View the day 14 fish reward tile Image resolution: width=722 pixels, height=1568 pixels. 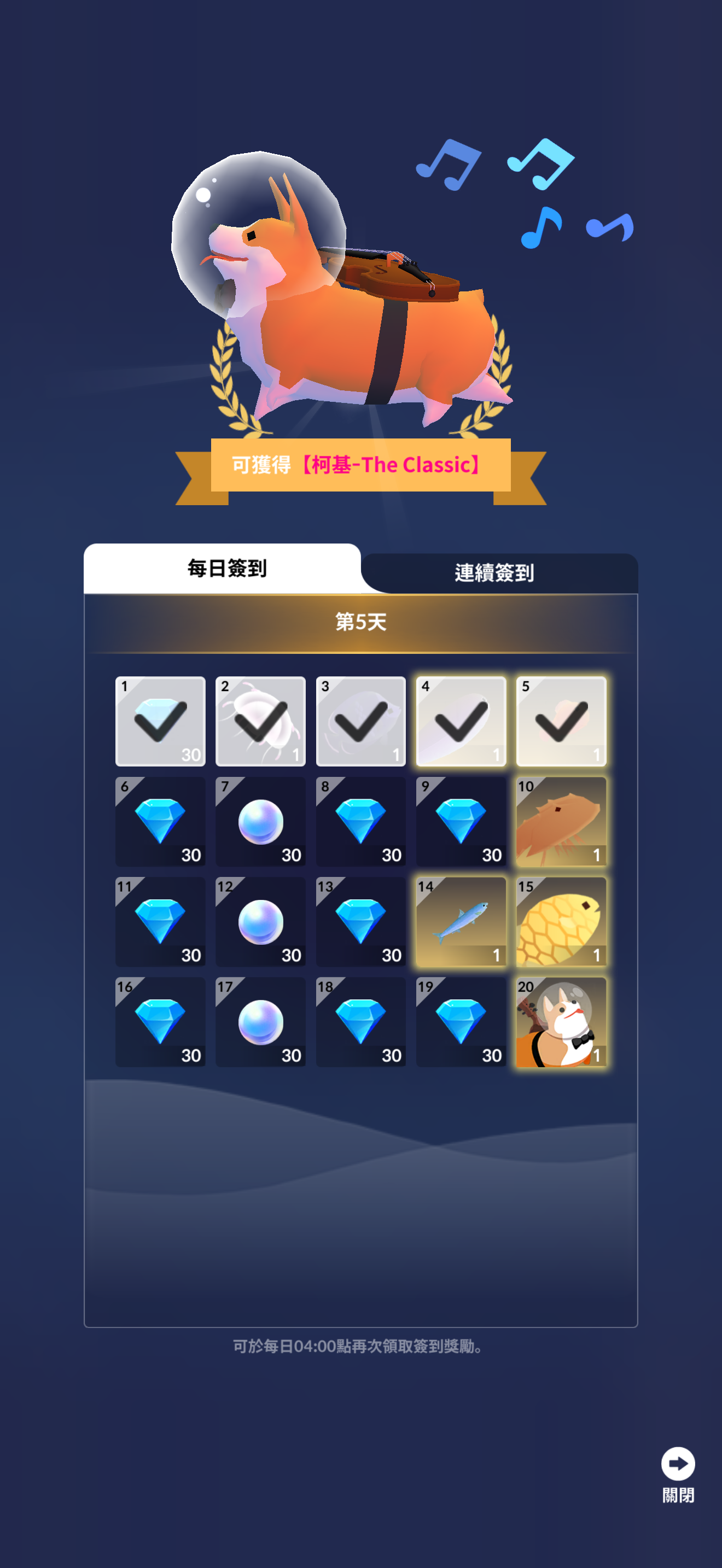(461, 922)
